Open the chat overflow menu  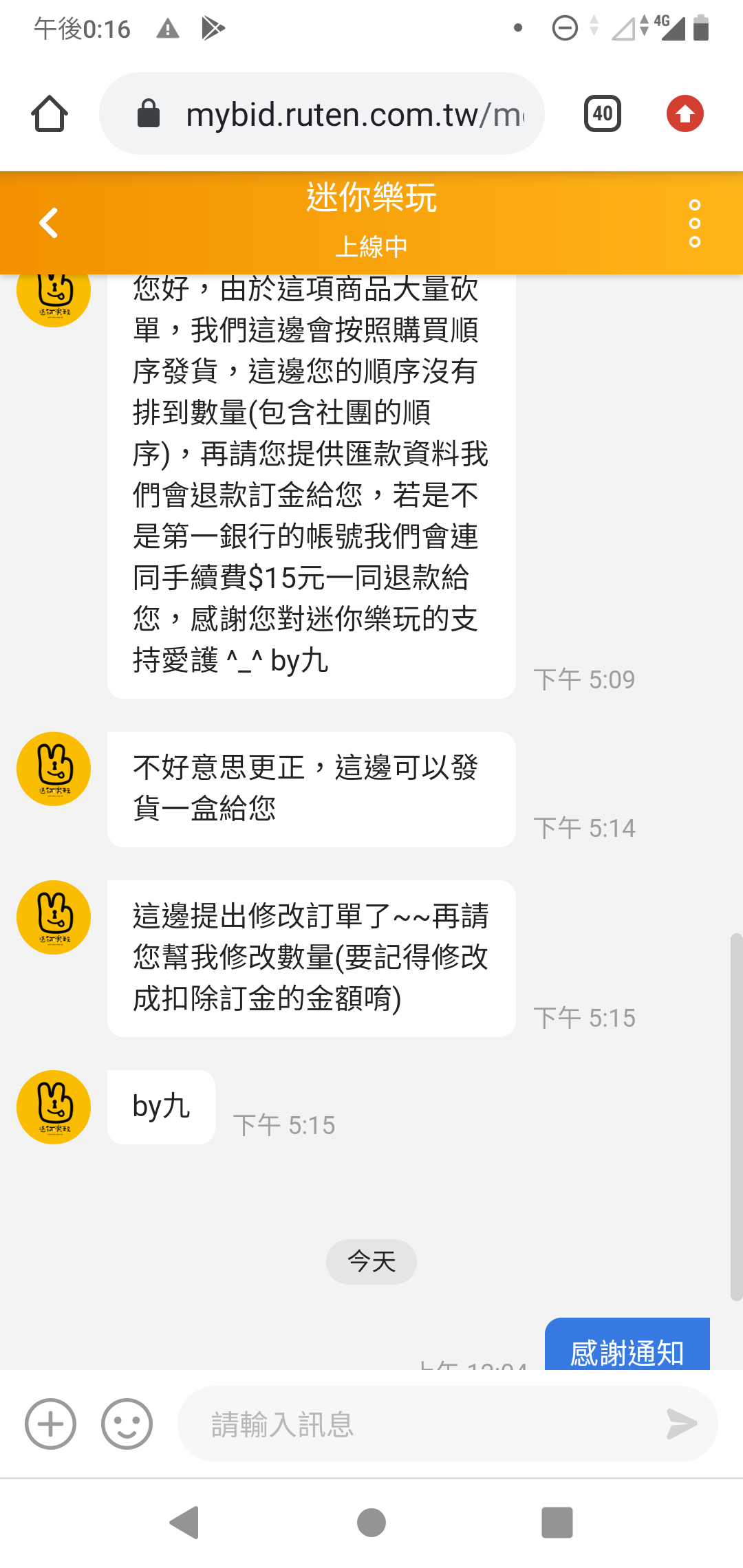pyautogui.click(x=695, y=224)
